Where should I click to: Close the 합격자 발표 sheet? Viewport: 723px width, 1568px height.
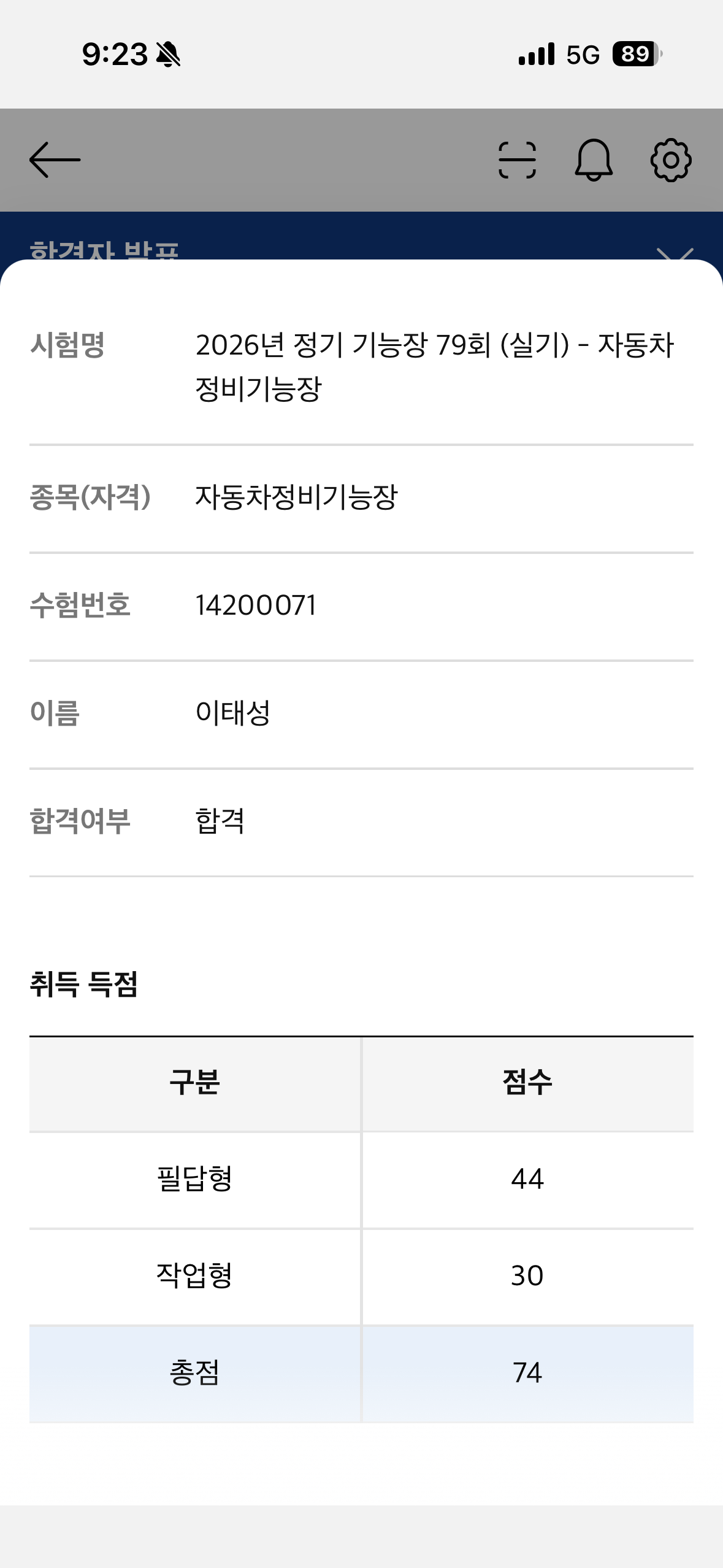(x=675, y=253)
